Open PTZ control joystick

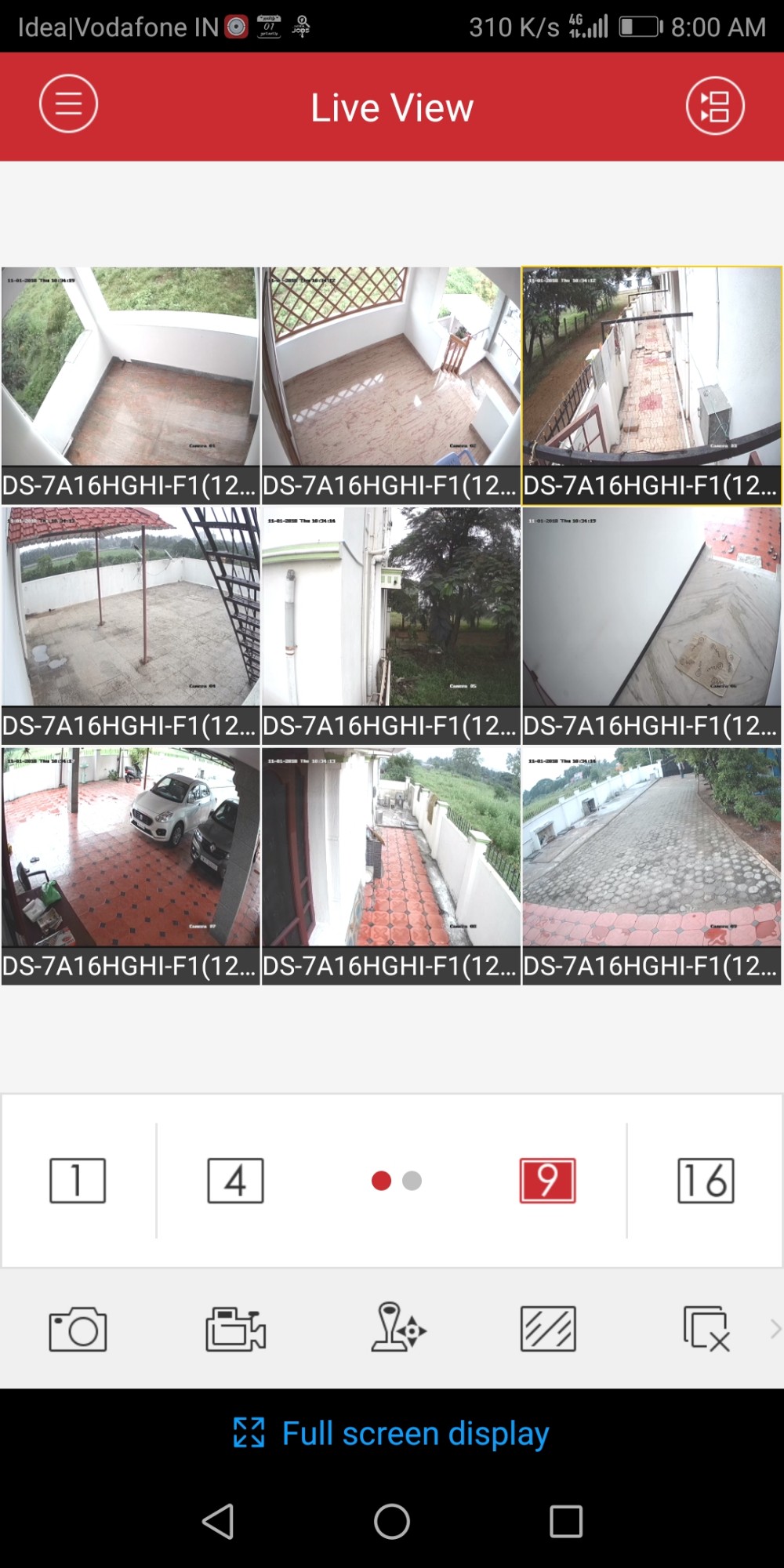397,1327
